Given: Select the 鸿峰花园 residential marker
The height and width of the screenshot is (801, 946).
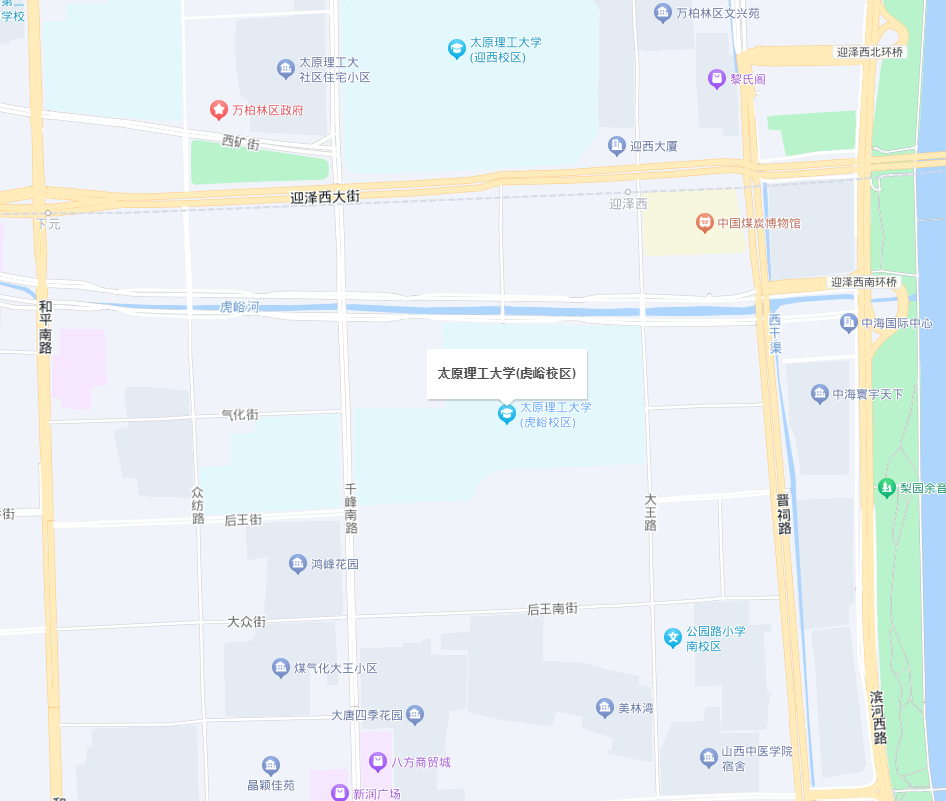Looking at the screenshot, I should tap(298, 564).
